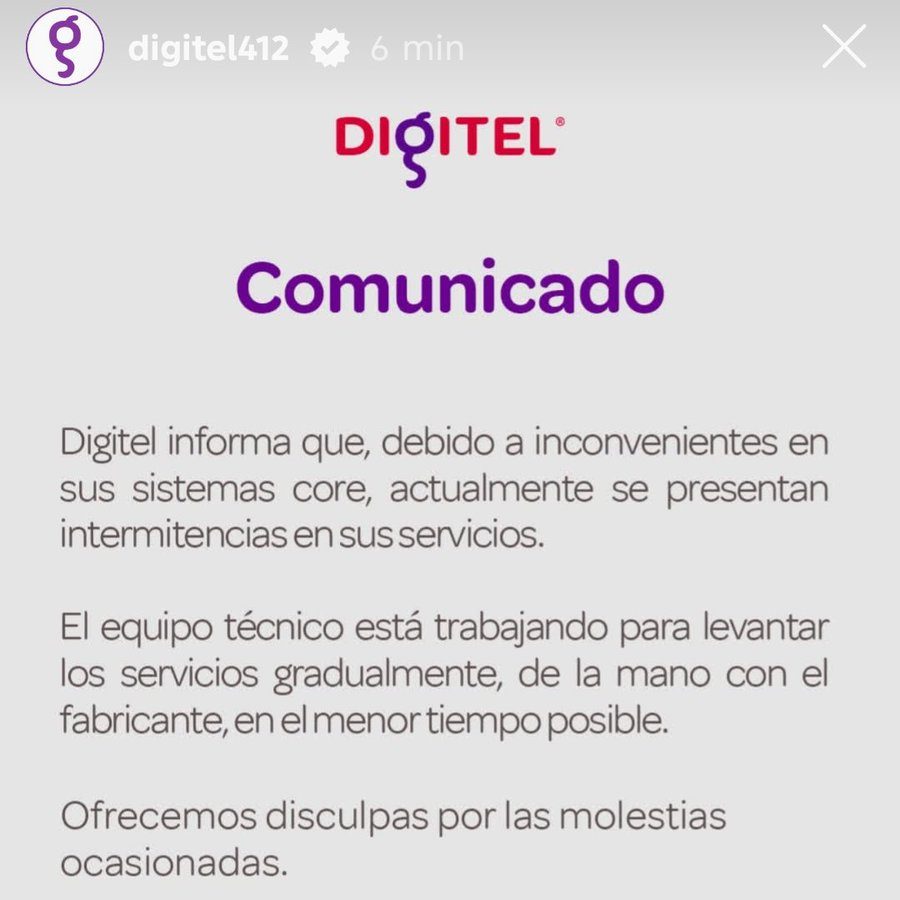Viewport: 900px width, 900px height.
Task: Open digitel412 profile picture
Action: coord(65,47)
